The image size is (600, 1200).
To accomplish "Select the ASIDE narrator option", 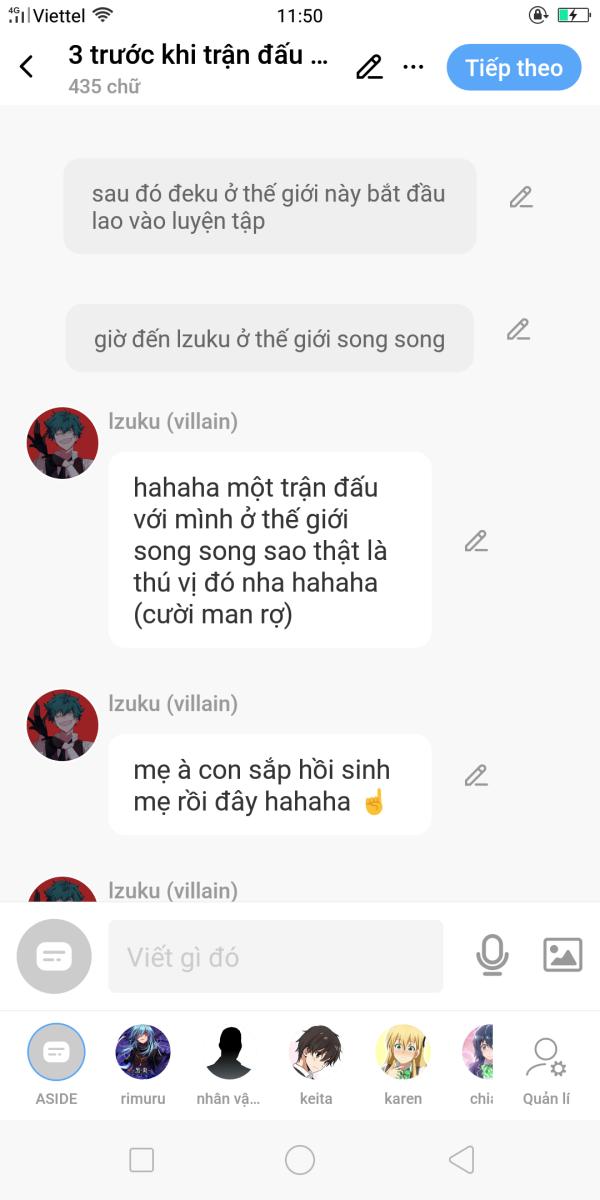I will tap(57, 1053).
